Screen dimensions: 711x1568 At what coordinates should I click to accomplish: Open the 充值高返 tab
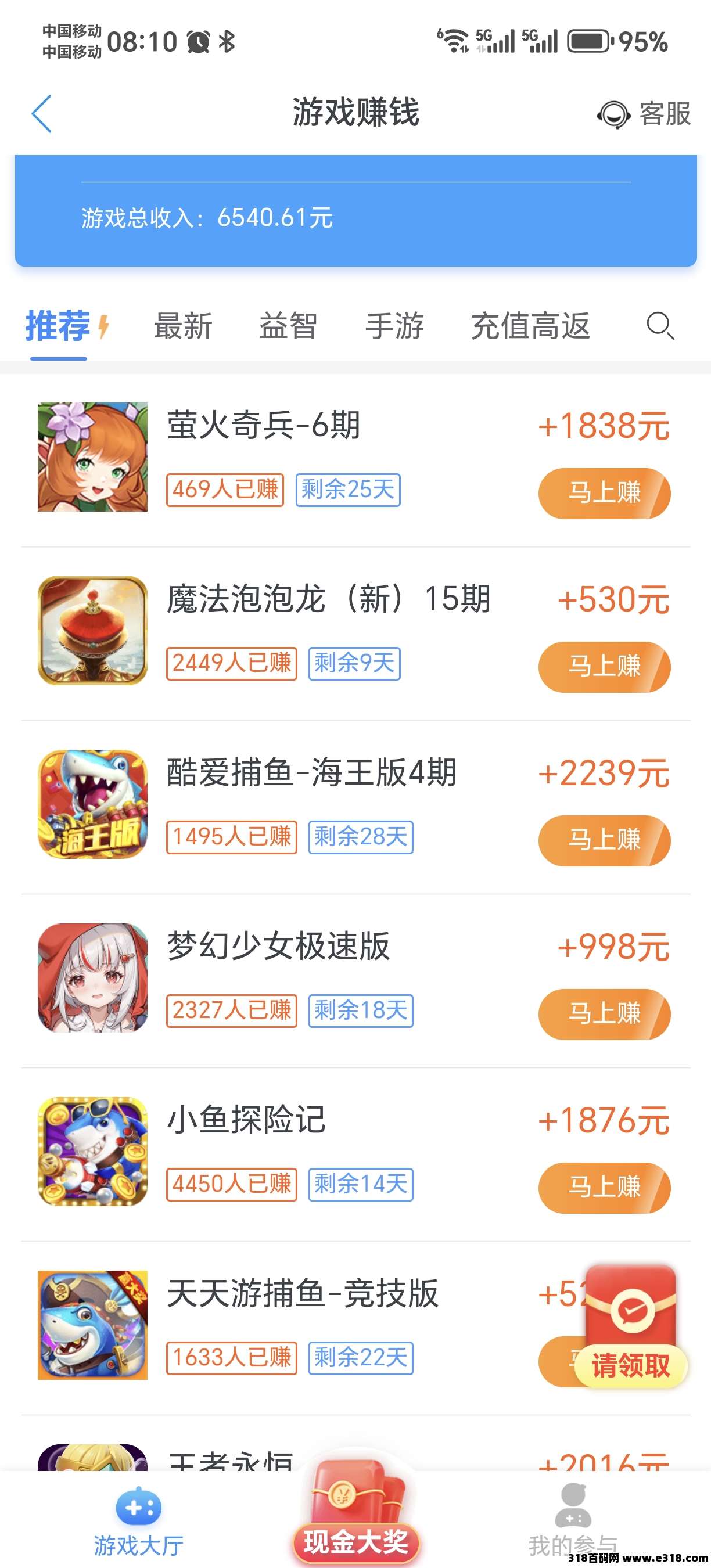(530, 326)
